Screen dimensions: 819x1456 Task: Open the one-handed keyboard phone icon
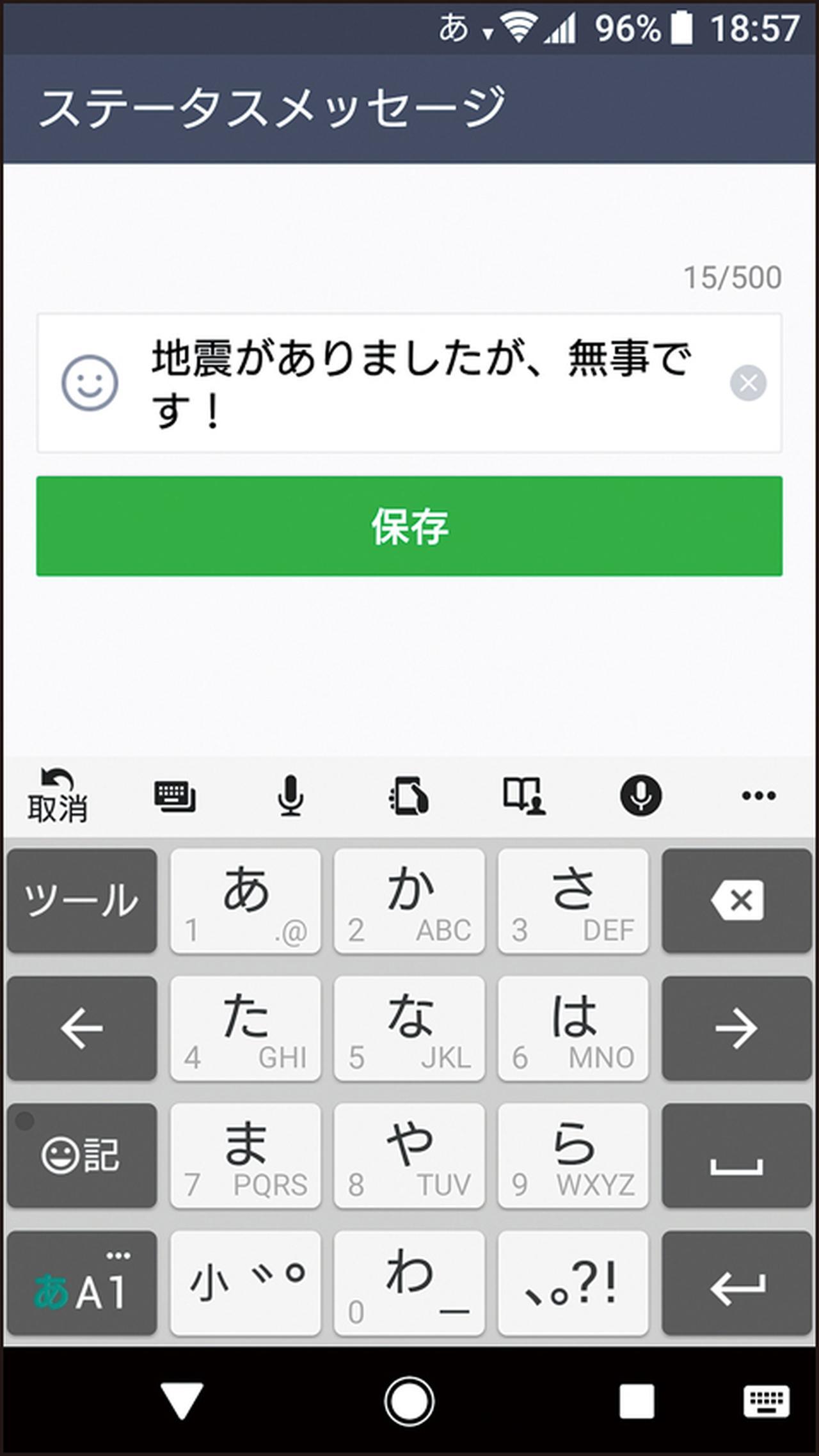pyautogui.click(x=408, y=796)
